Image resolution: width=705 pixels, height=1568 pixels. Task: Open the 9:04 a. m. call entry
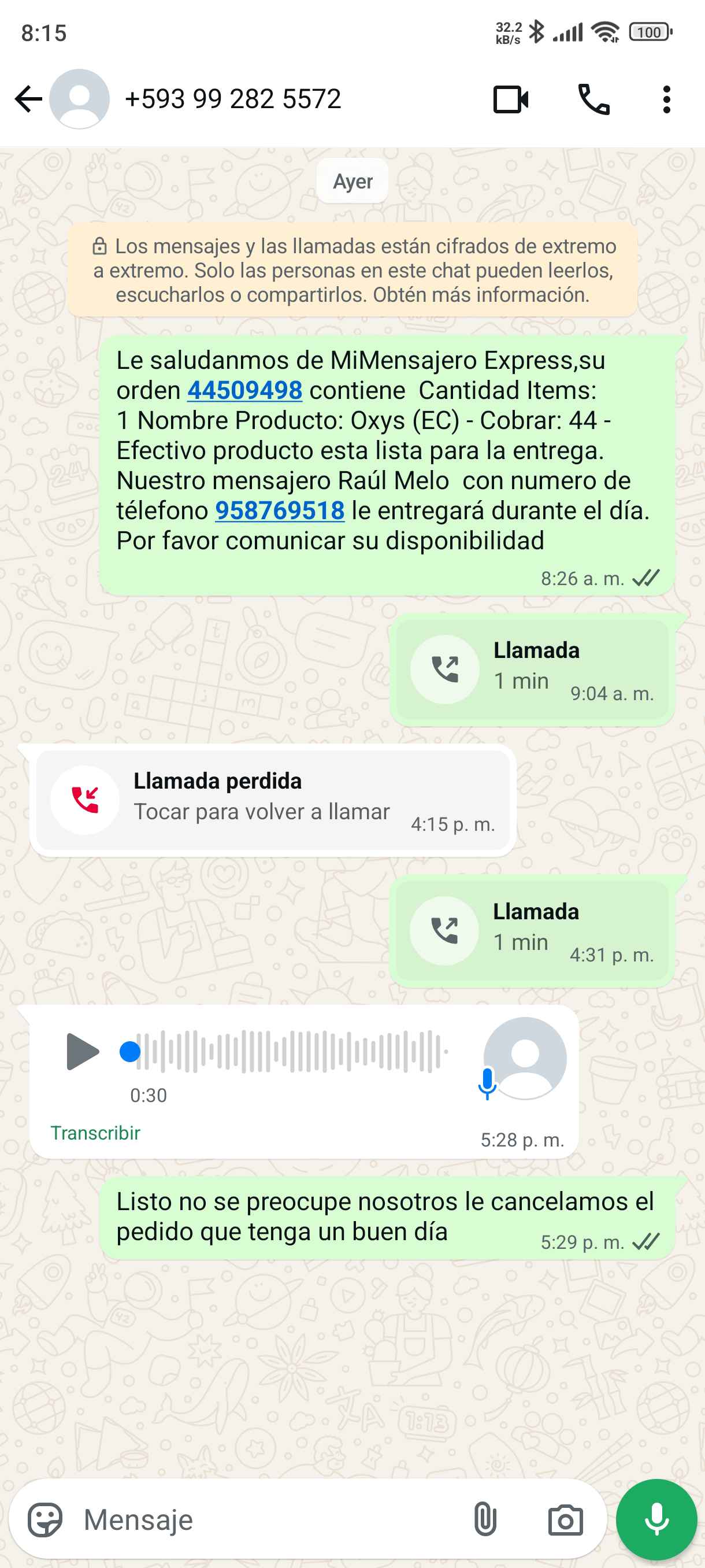(x=532, y=670)
